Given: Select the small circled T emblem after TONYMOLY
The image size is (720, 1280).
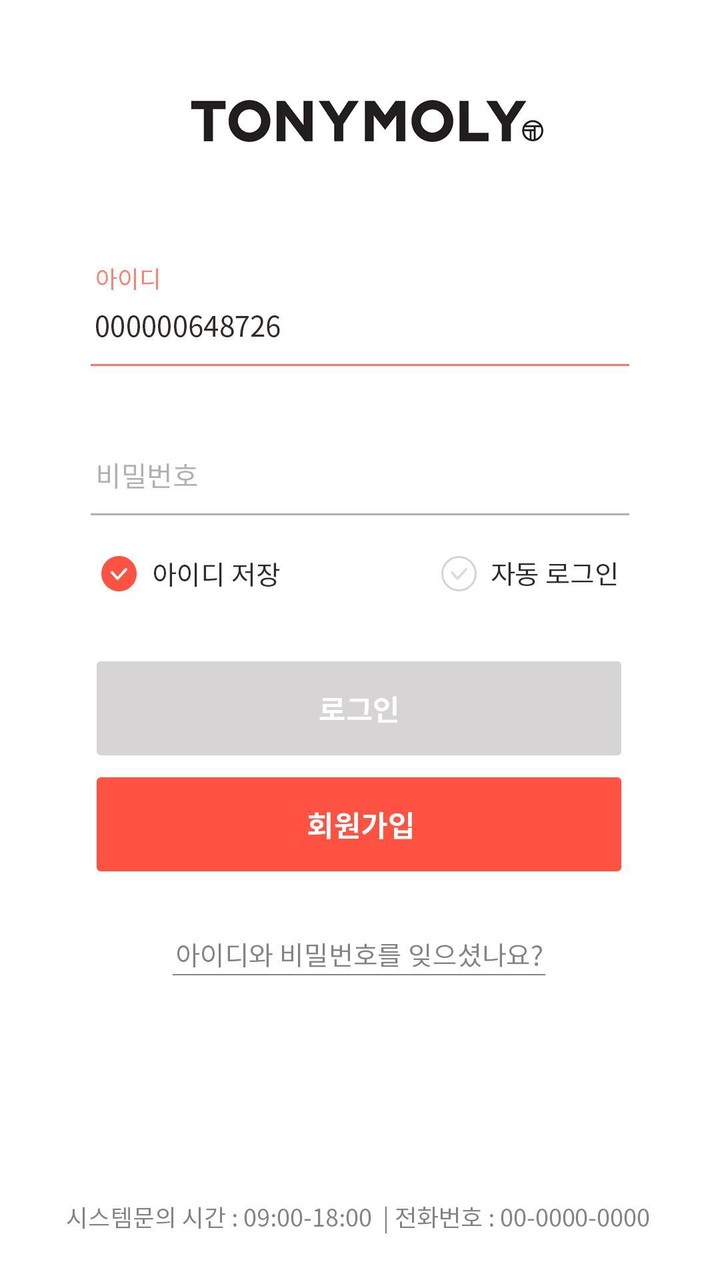Looking at the screenshot, I should 533,128.
